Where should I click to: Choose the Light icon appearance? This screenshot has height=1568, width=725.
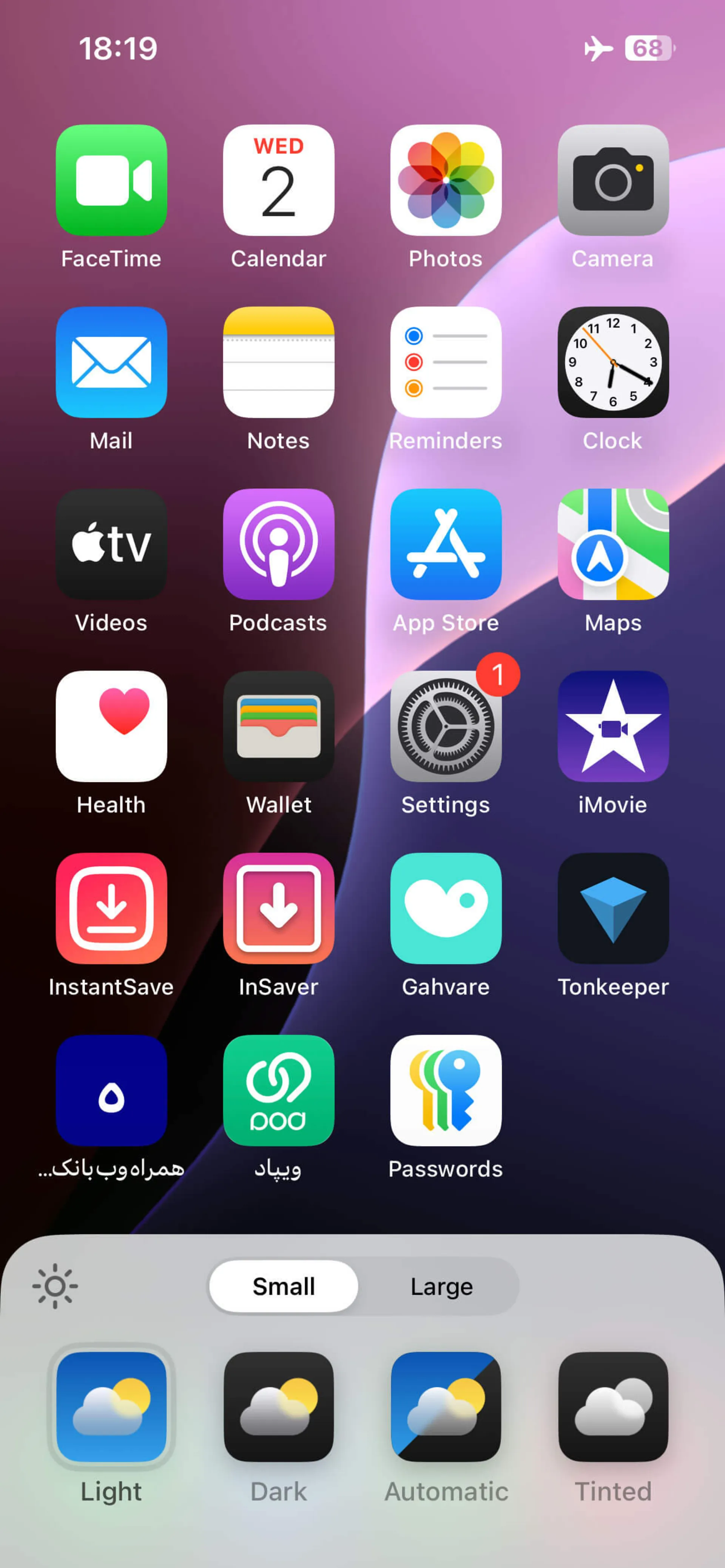click(x=111, y=1406)
